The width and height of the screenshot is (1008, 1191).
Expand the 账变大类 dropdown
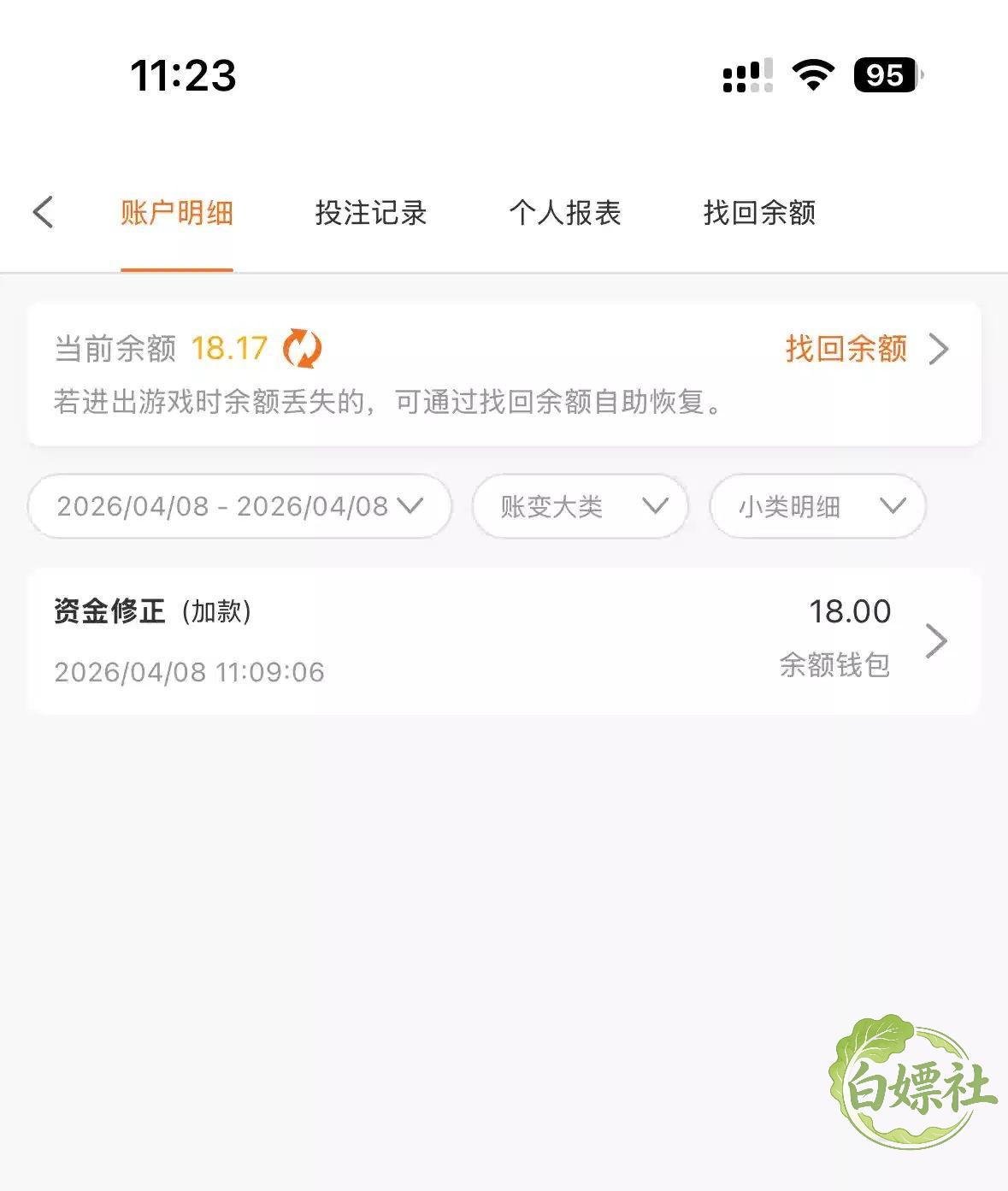(581, 506)
